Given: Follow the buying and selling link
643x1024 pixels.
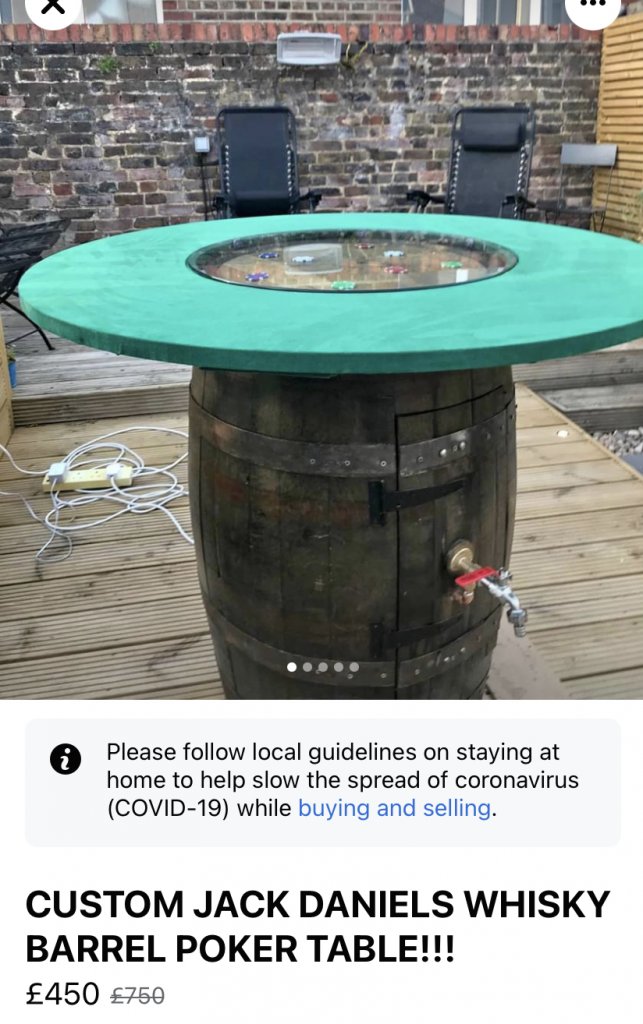Looking at the screenshot, I should click(394, 808).
